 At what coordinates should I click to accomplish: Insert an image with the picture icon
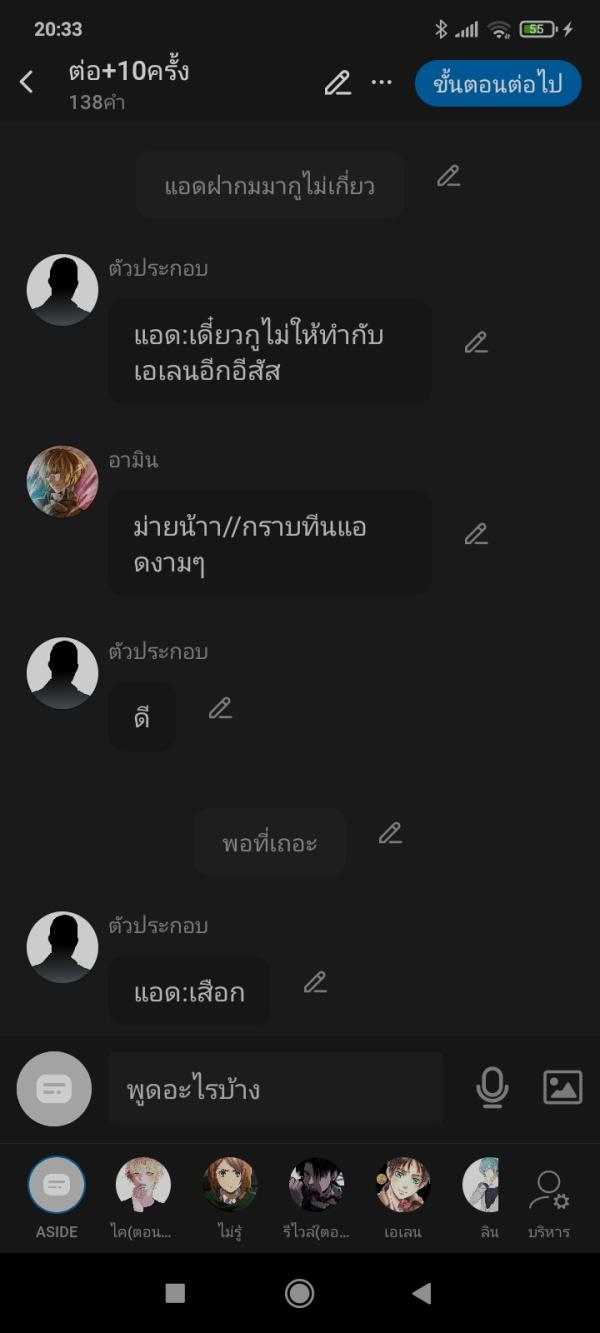tap(562, 1087)
